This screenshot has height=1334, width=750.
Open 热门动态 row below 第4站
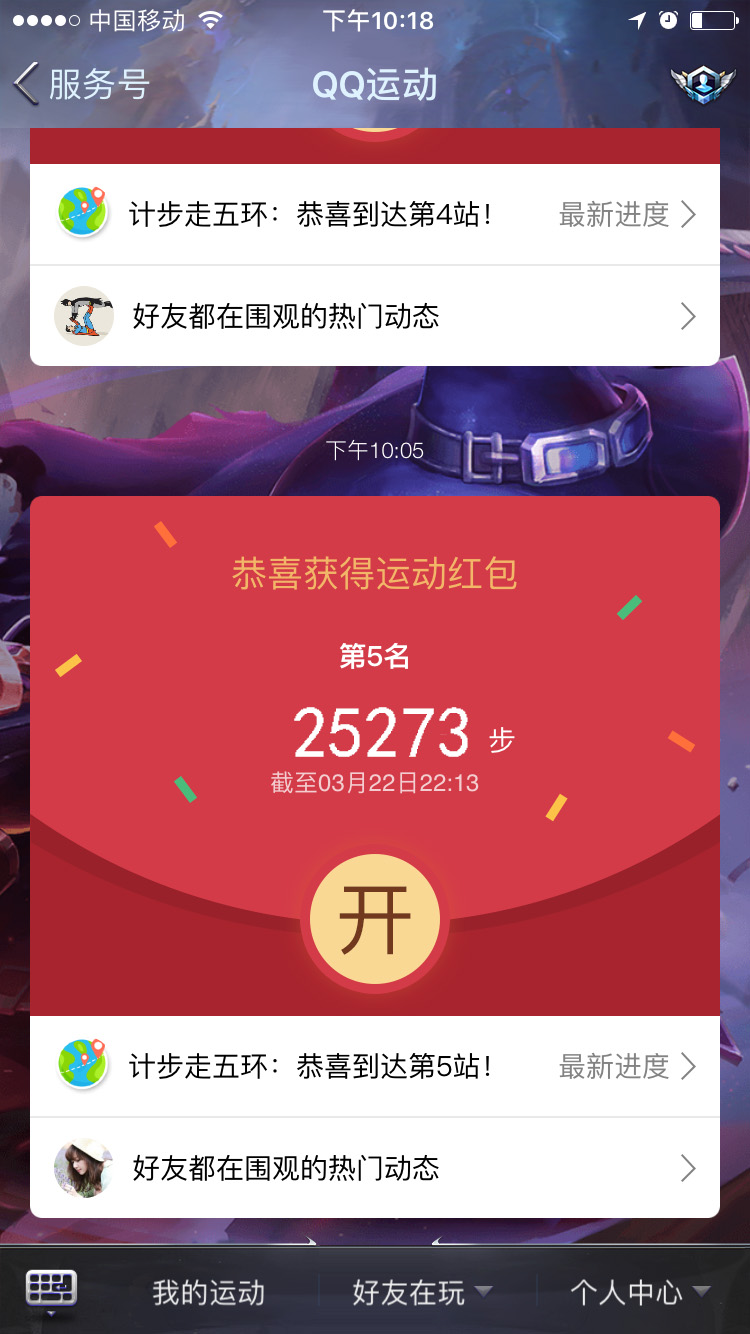(375, 317)
